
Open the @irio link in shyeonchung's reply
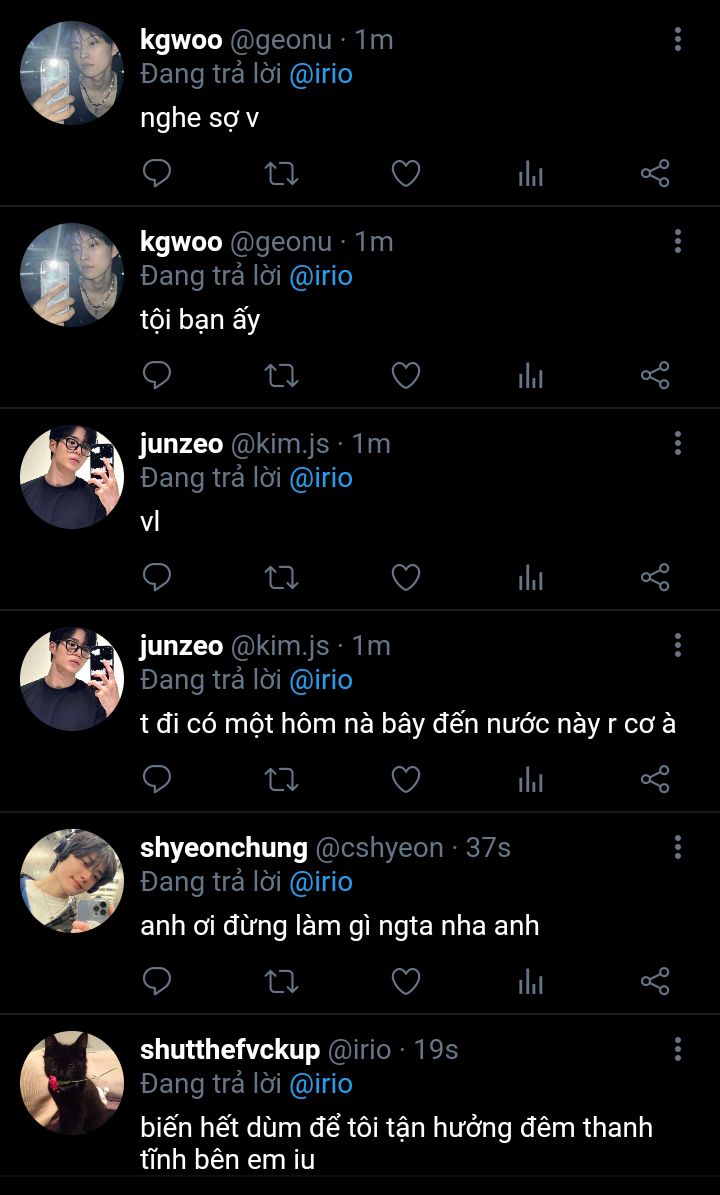(320, 882)
